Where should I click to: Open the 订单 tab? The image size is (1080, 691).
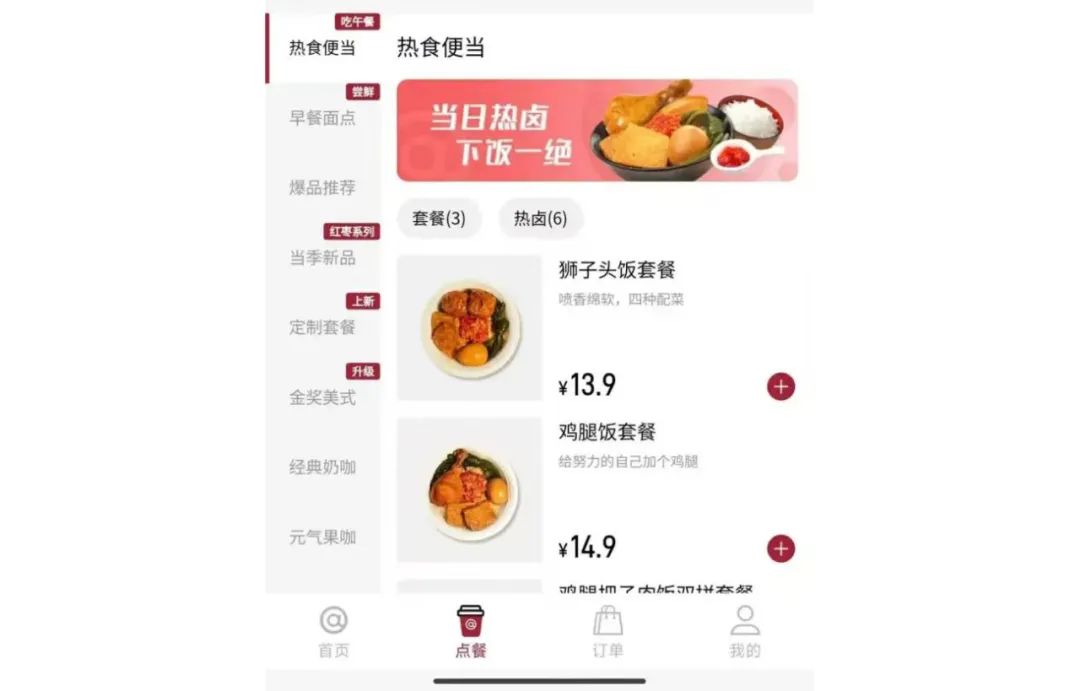pos(607,632)
